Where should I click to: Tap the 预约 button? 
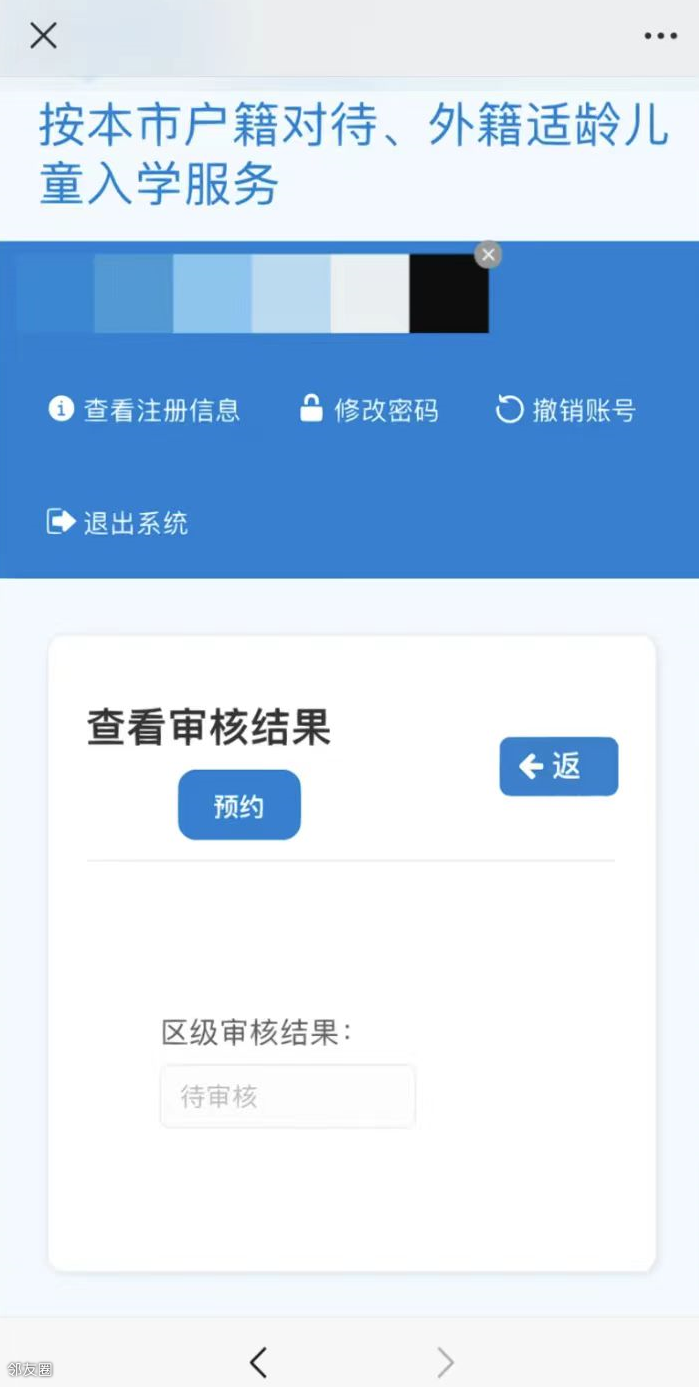[239, 805]
